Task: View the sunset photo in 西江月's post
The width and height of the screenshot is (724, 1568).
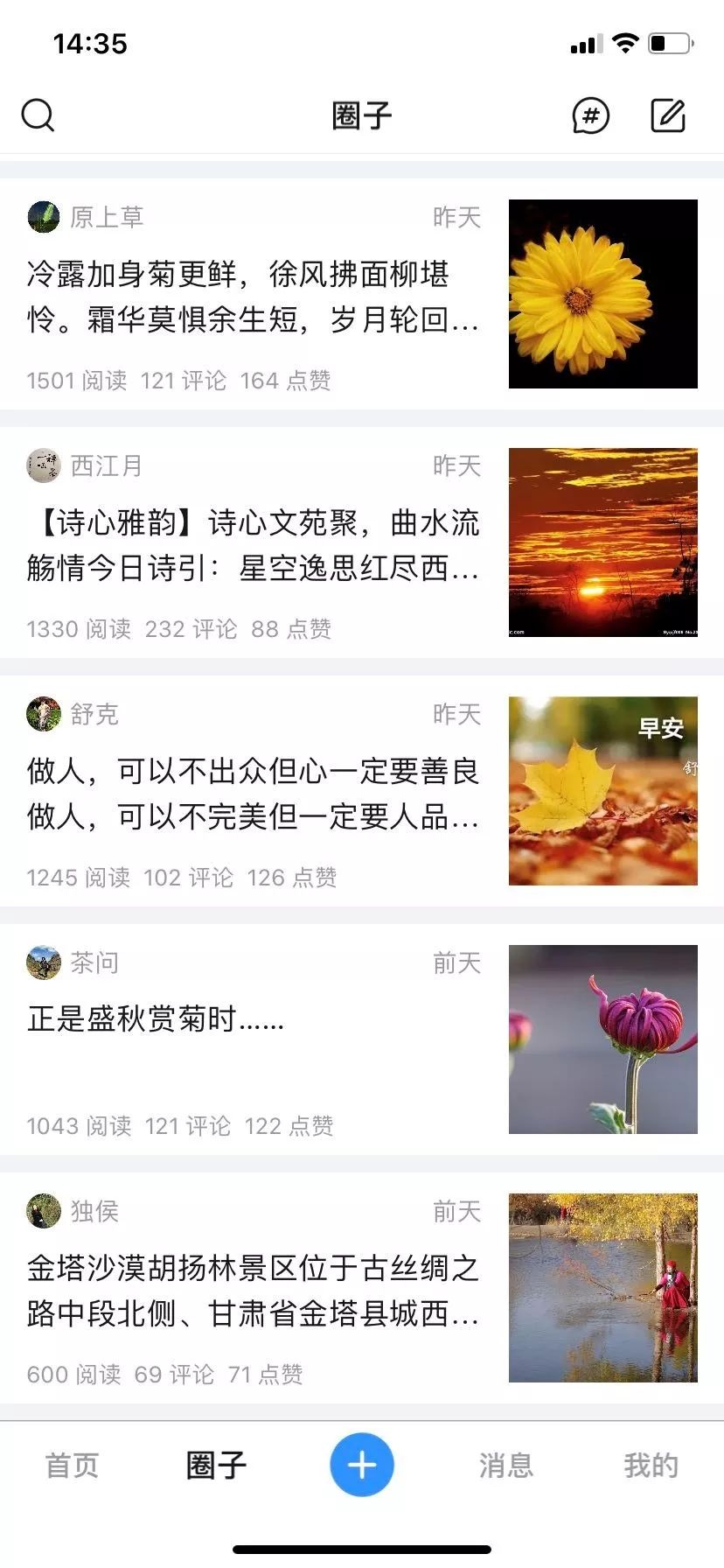Action: point(603,542)
